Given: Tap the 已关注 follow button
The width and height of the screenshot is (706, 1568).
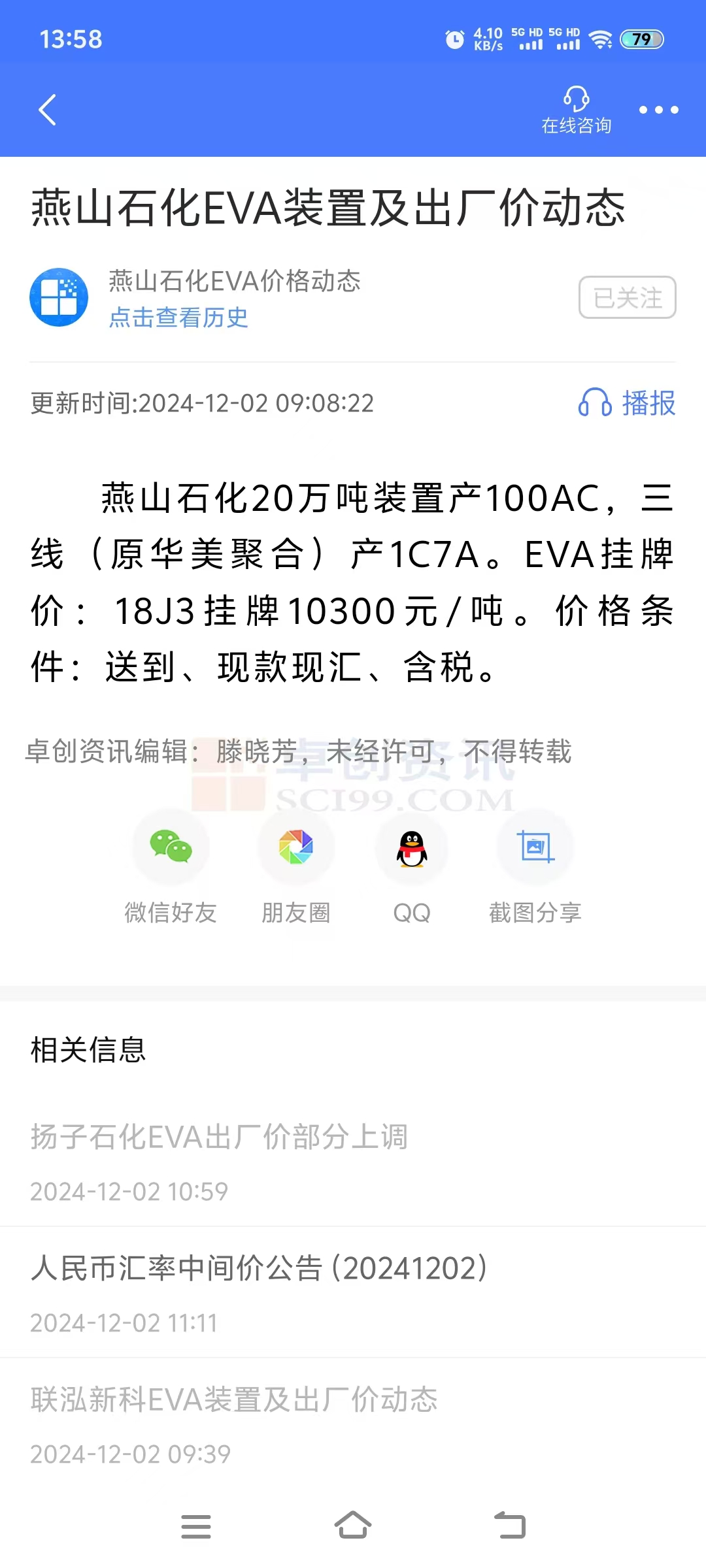Looking at the screenshot, I should click(627, 297).
